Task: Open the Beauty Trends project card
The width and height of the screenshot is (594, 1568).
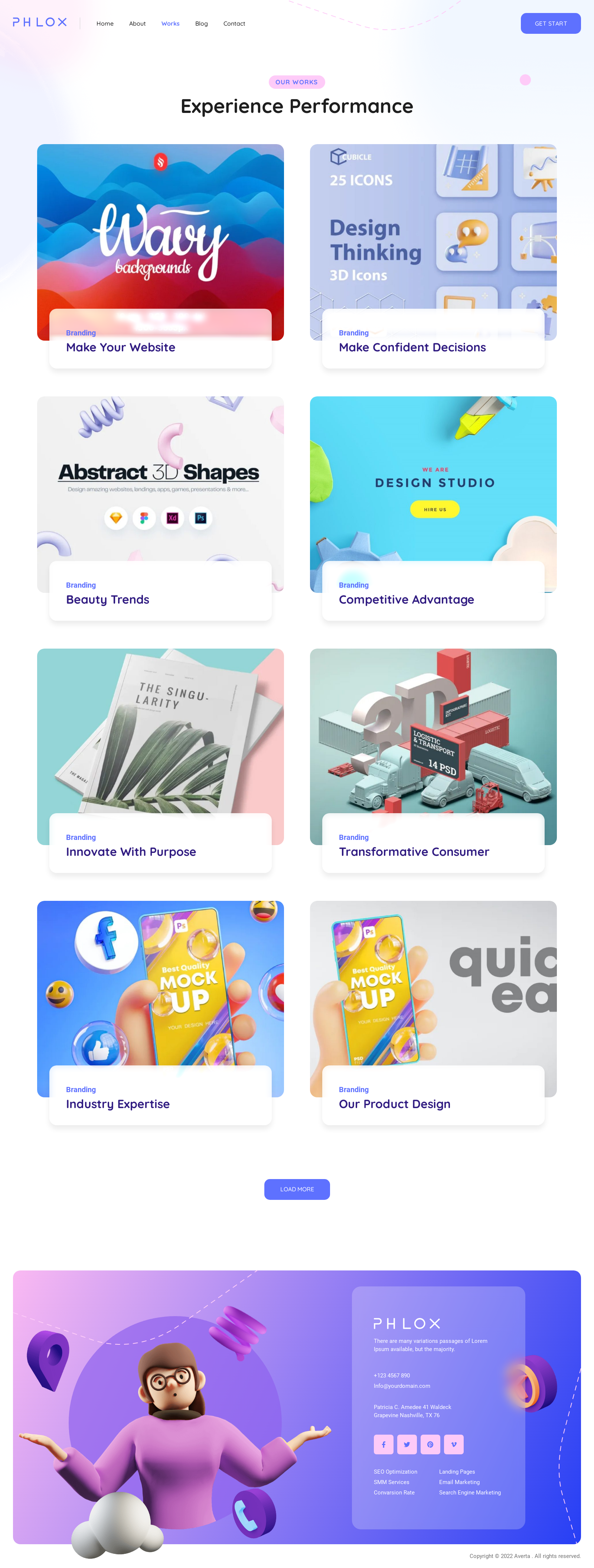Action: pyautogui.click(x=108, y=600)
